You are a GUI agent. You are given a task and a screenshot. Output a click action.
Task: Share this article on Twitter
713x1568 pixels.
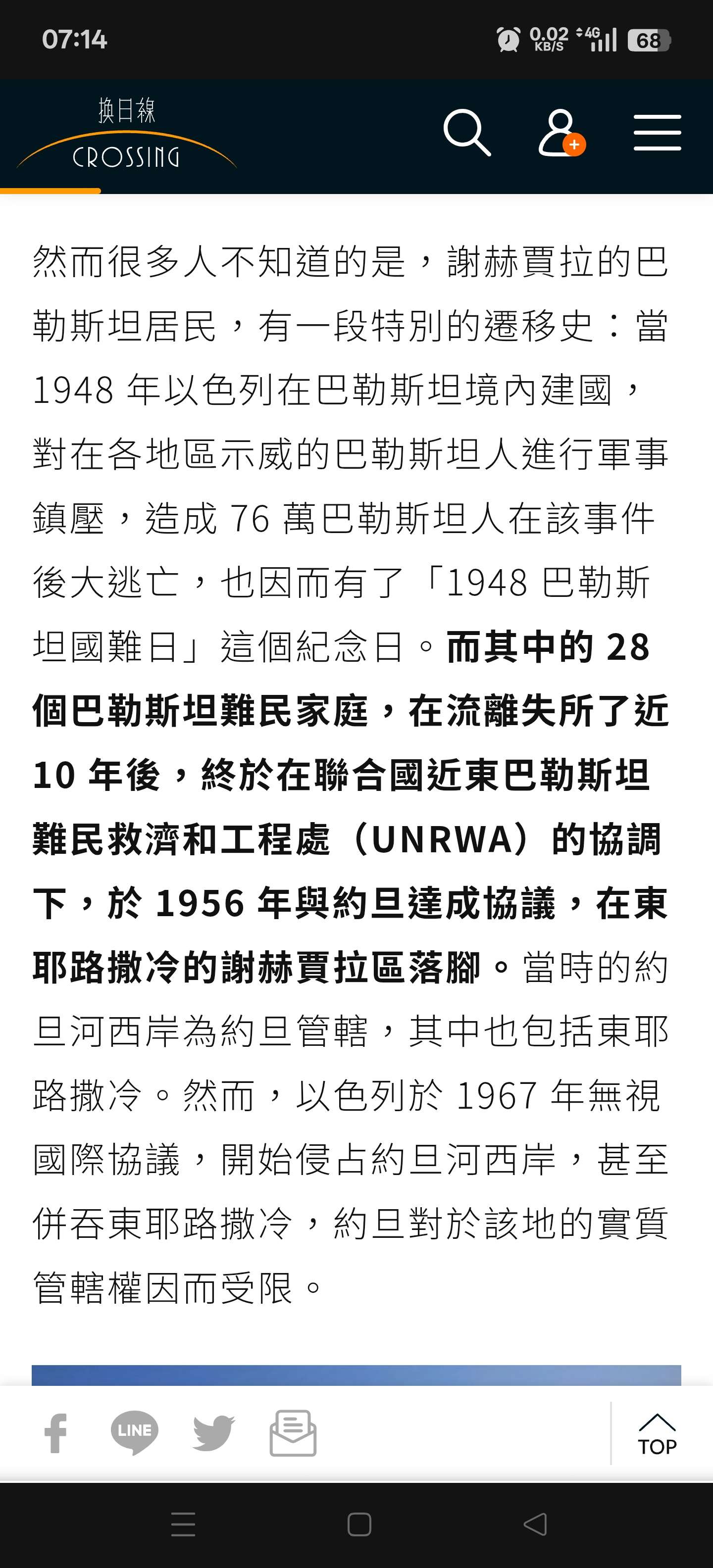pos(214,1433)
